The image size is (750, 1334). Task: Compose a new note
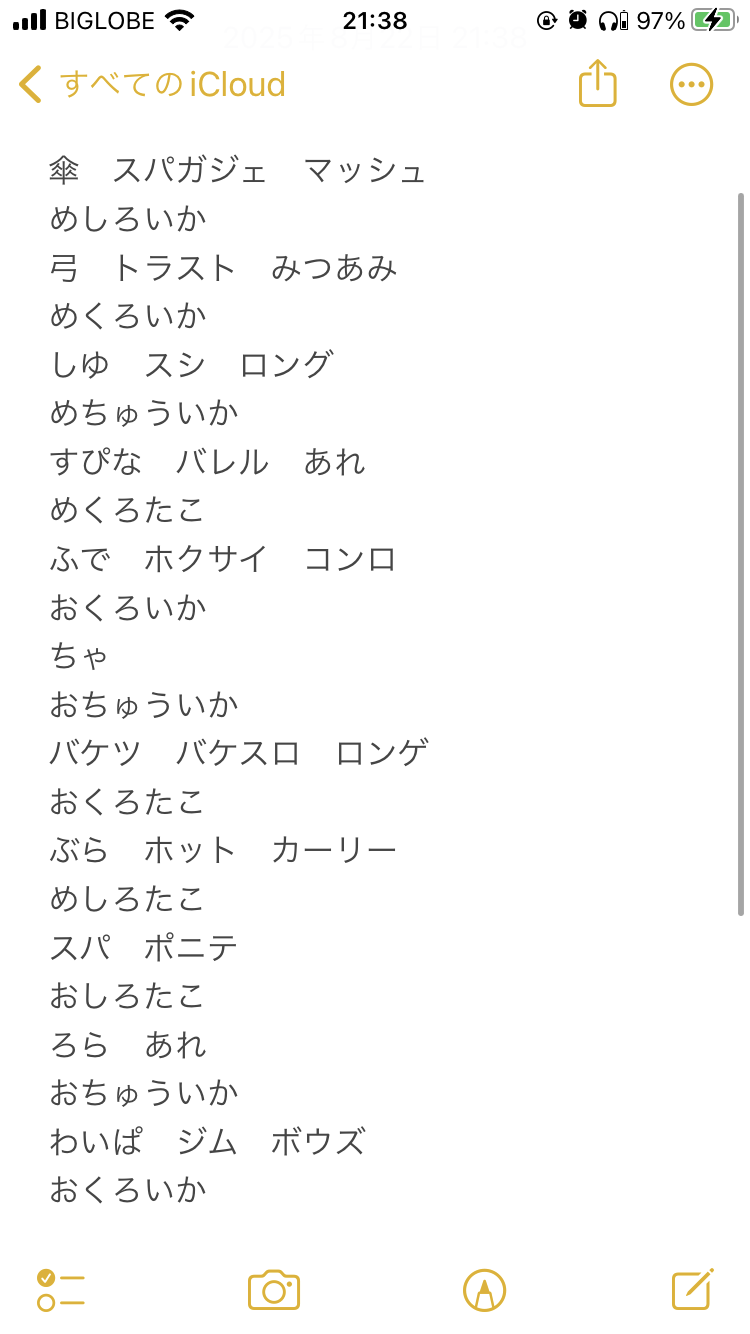tap(692, 1289)
